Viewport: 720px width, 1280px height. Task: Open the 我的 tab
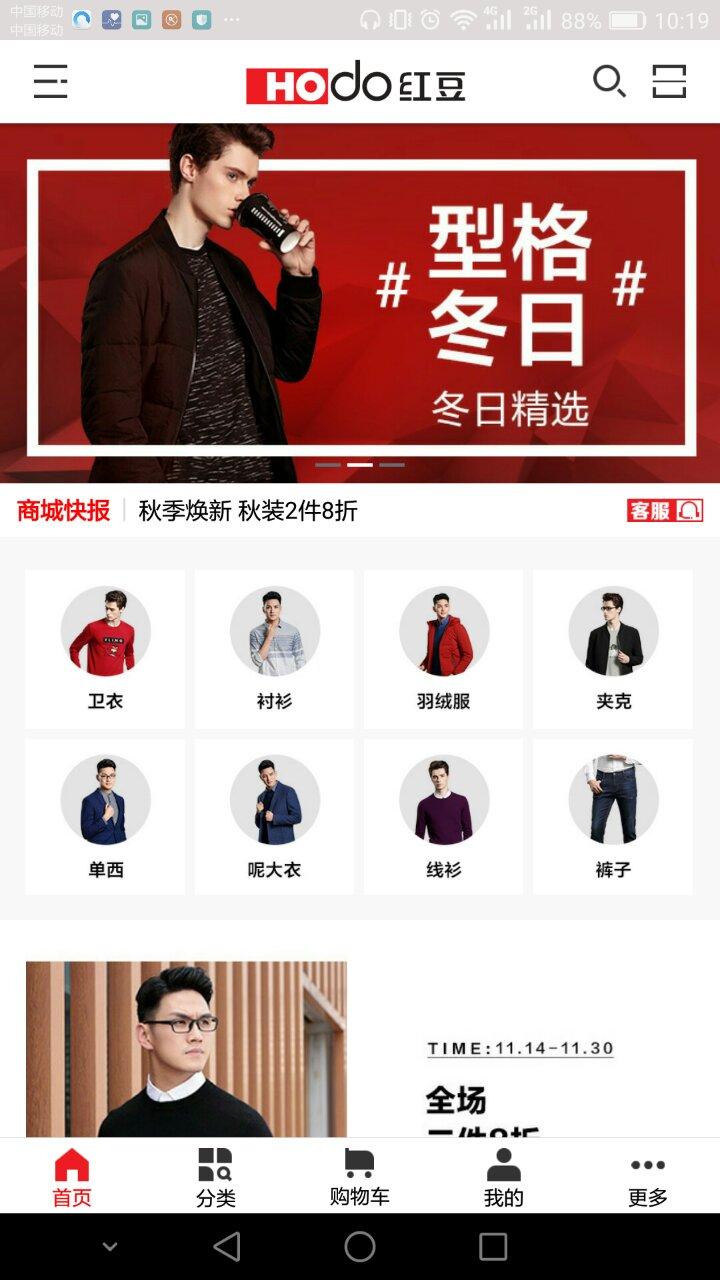[504, 1176]
